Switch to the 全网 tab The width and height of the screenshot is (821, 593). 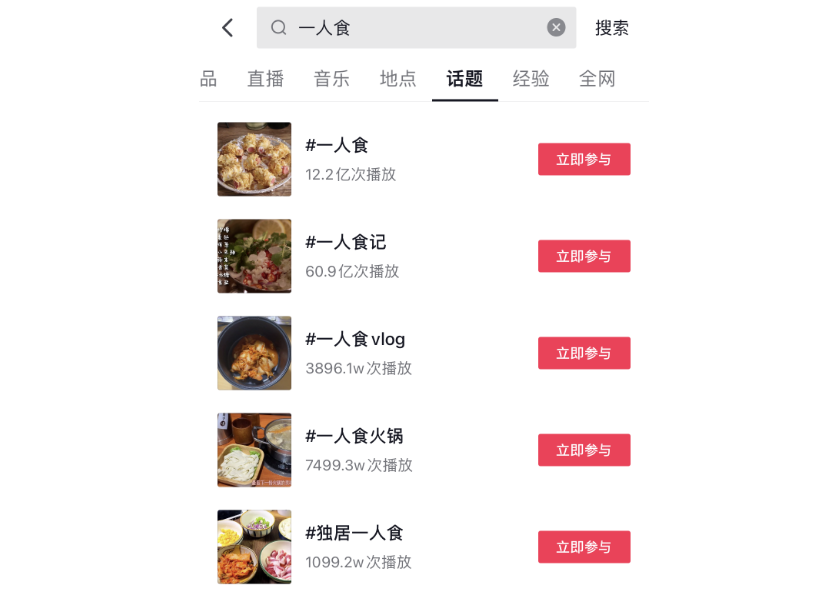[x=597, y=79]
